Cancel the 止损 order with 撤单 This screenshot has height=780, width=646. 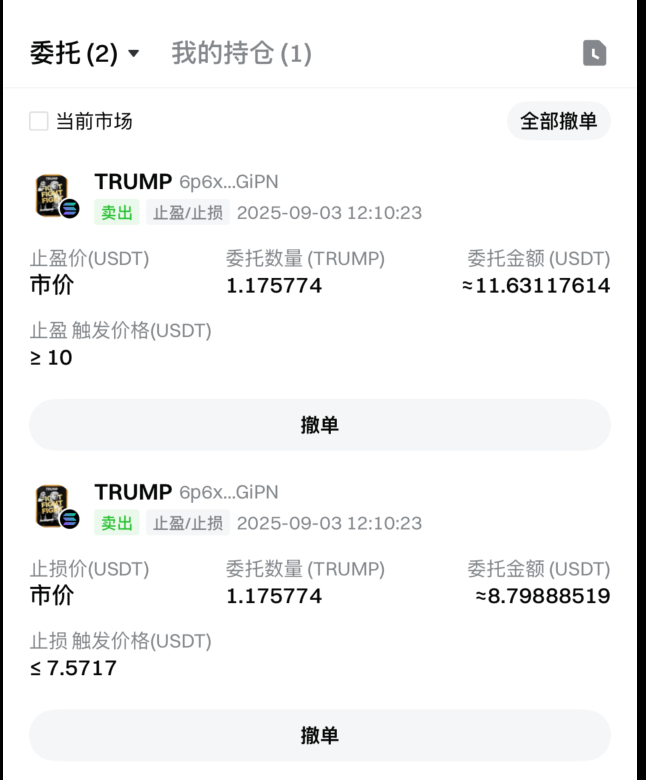click(320, 735)
